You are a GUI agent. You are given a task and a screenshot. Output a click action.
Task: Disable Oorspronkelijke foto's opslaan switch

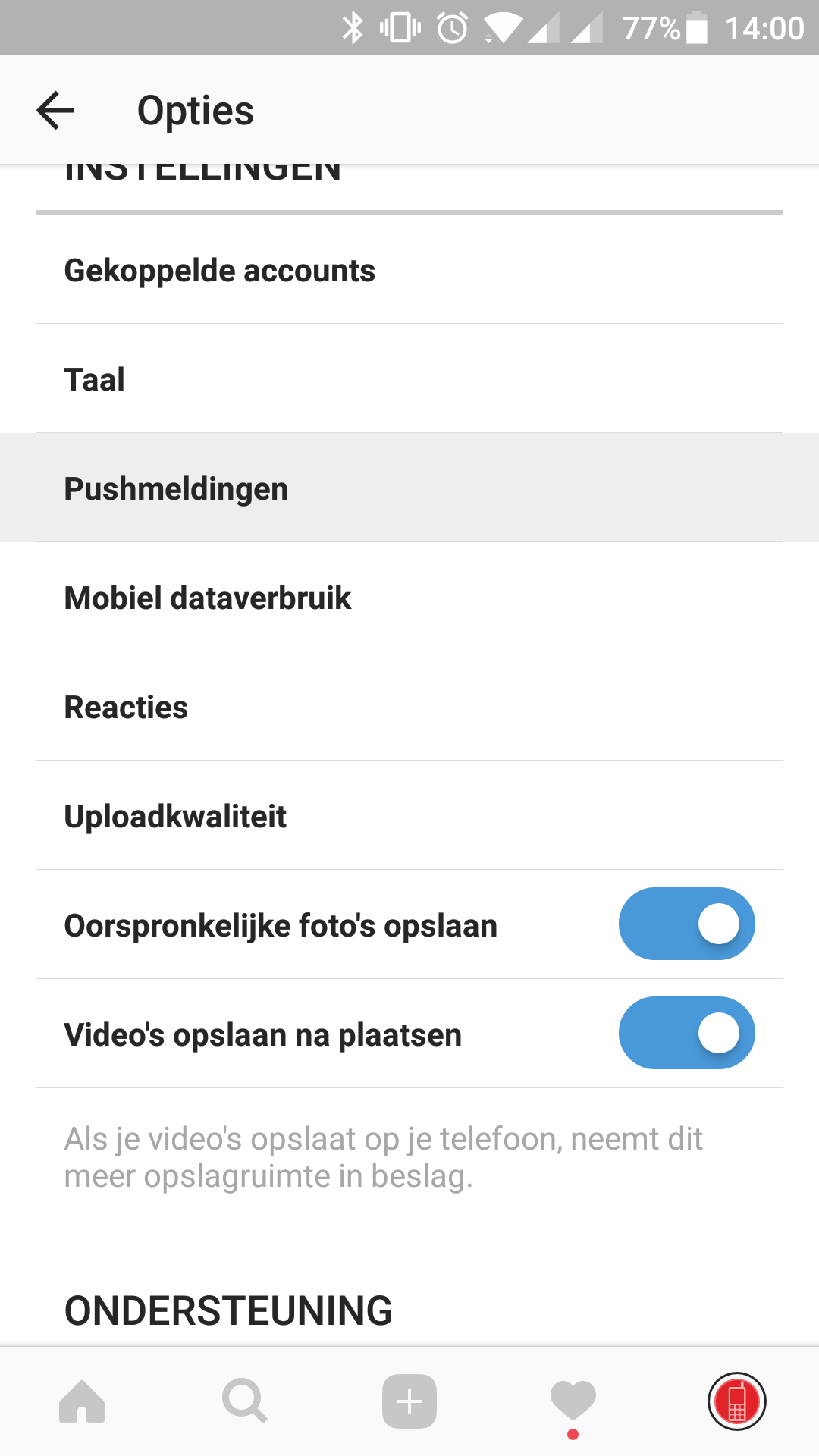click(686, 924)
